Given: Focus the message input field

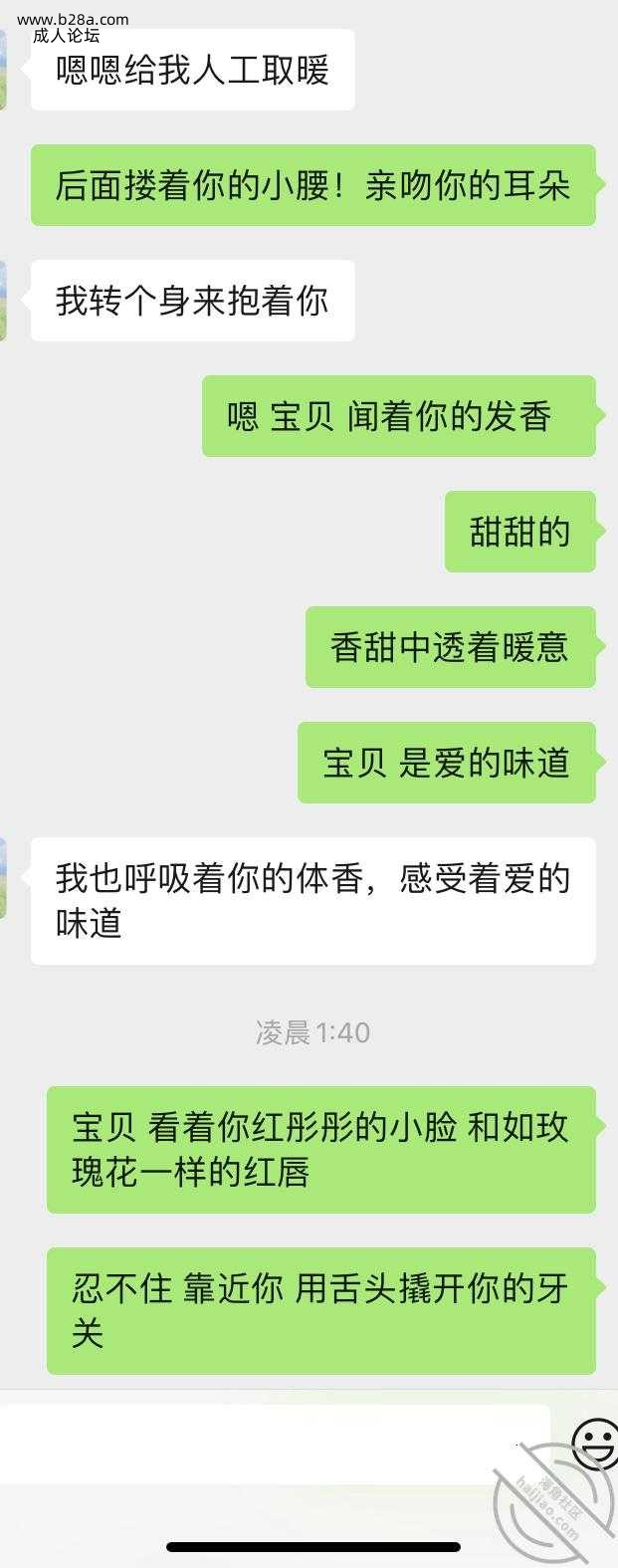Looking at the screenshot, I should point(274,1444).
